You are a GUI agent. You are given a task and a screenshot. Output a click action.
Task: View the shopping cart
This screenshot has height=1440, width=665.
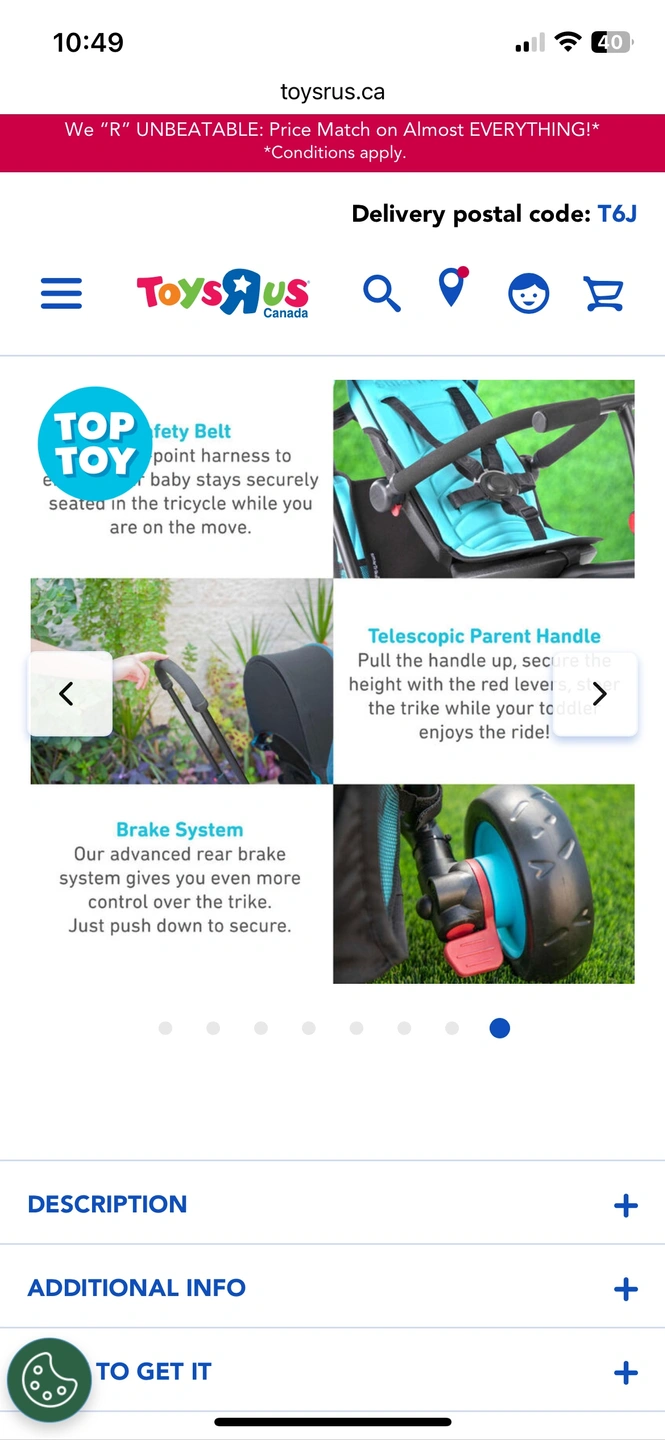pos(603,294)
